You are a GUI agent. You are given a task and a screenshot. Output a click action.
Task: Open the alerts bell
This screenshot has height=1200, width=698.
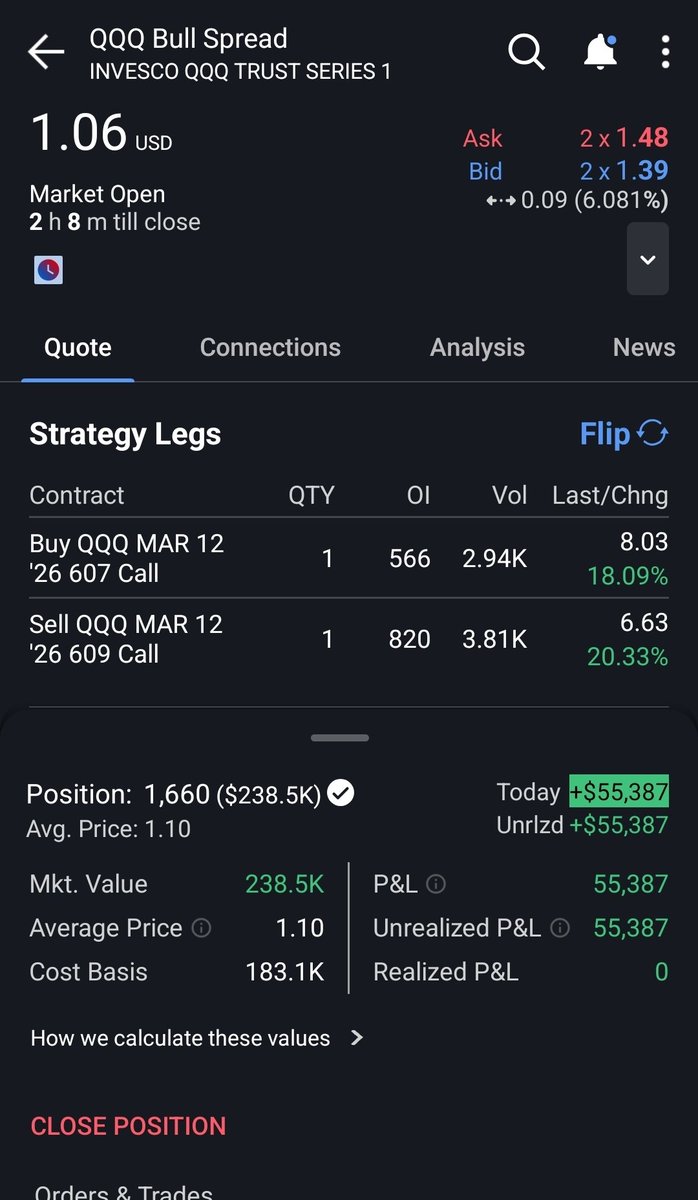(x=600, y=51)
